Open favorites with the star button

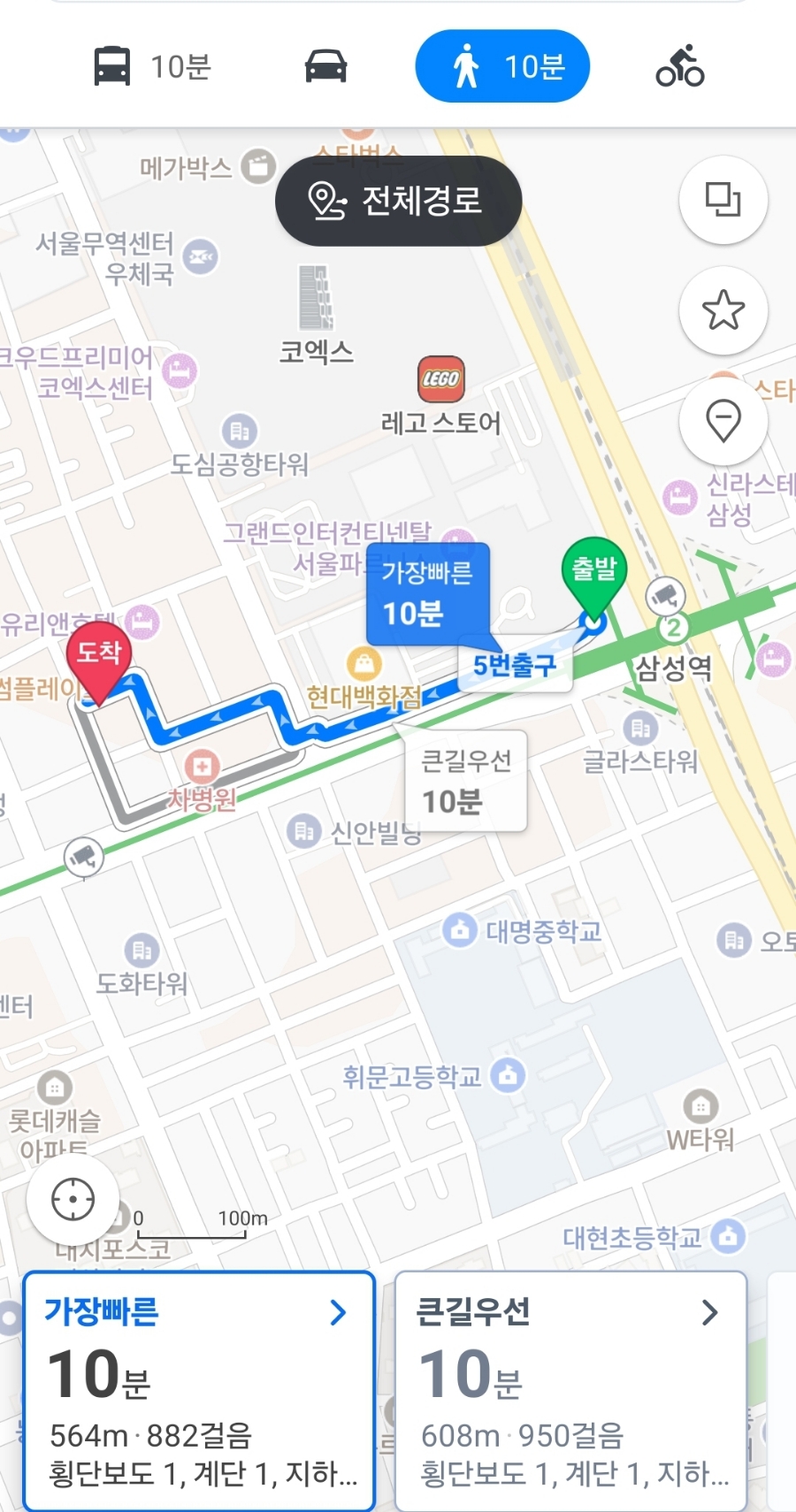click(x=723, y=310)
